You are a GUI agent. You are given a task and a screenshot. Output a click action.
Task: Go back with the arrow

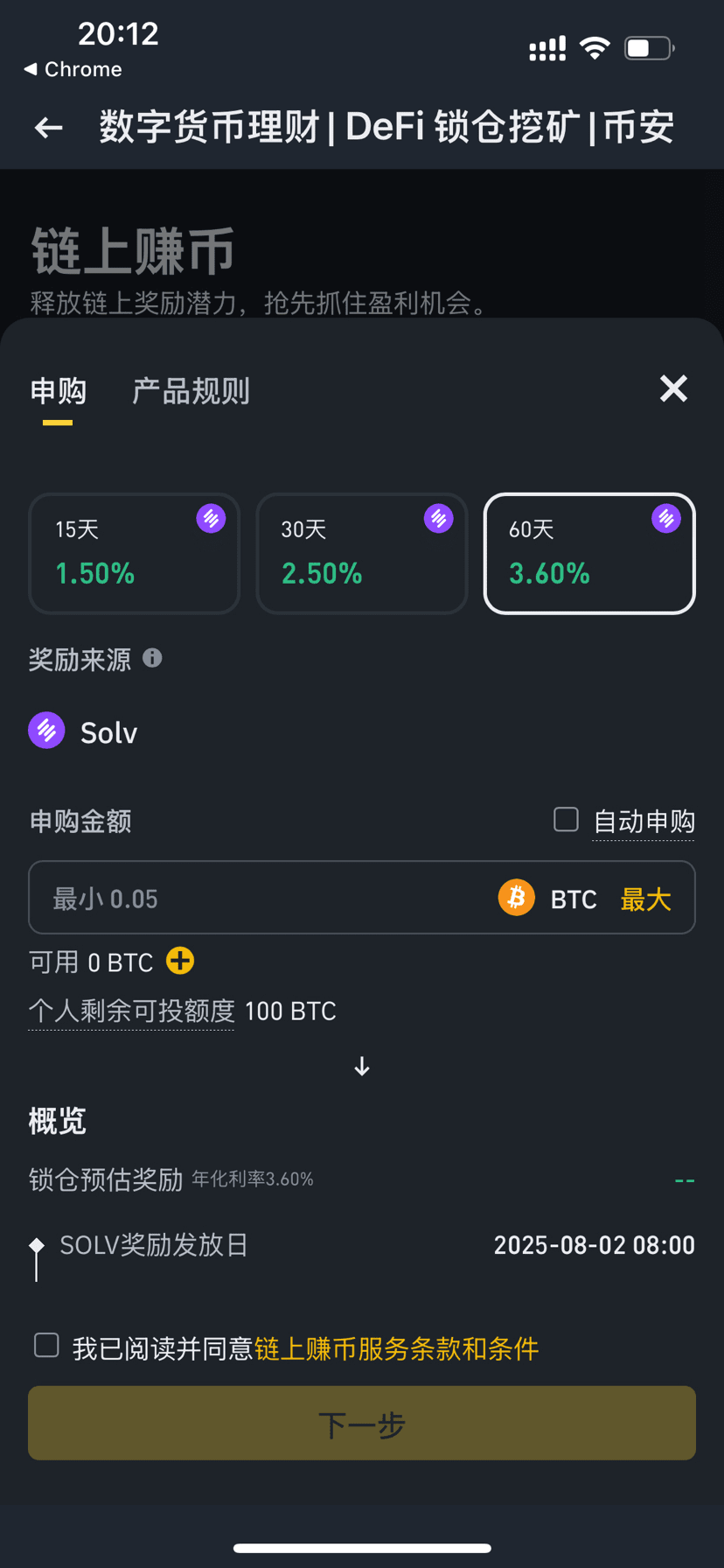[x=49, y=128]
